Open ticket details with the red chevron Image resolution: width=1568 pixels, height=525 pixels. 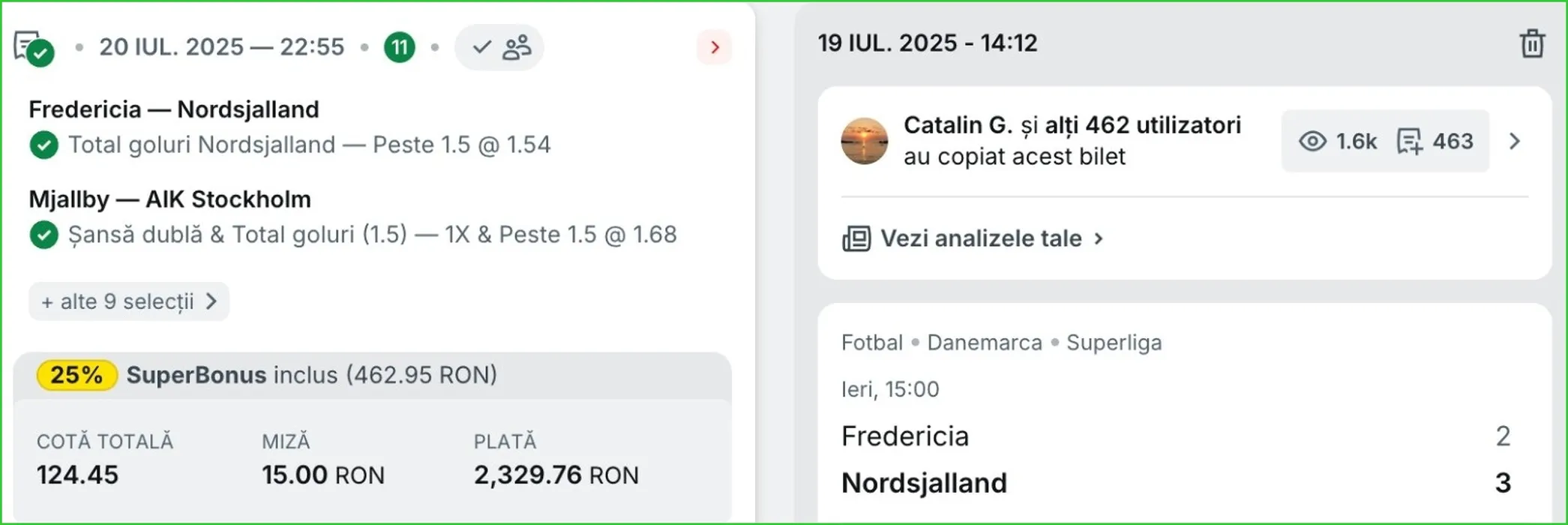[714, 47]
